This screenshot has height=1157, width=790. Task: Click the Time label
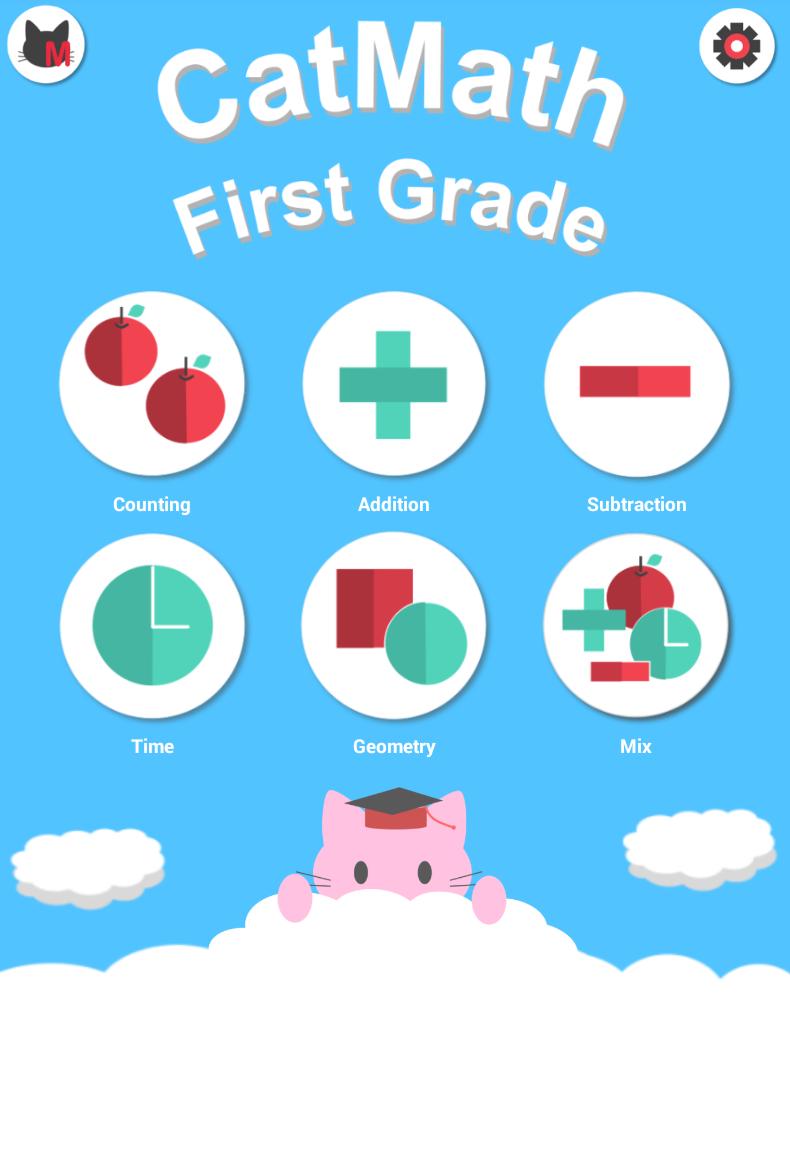152,747
